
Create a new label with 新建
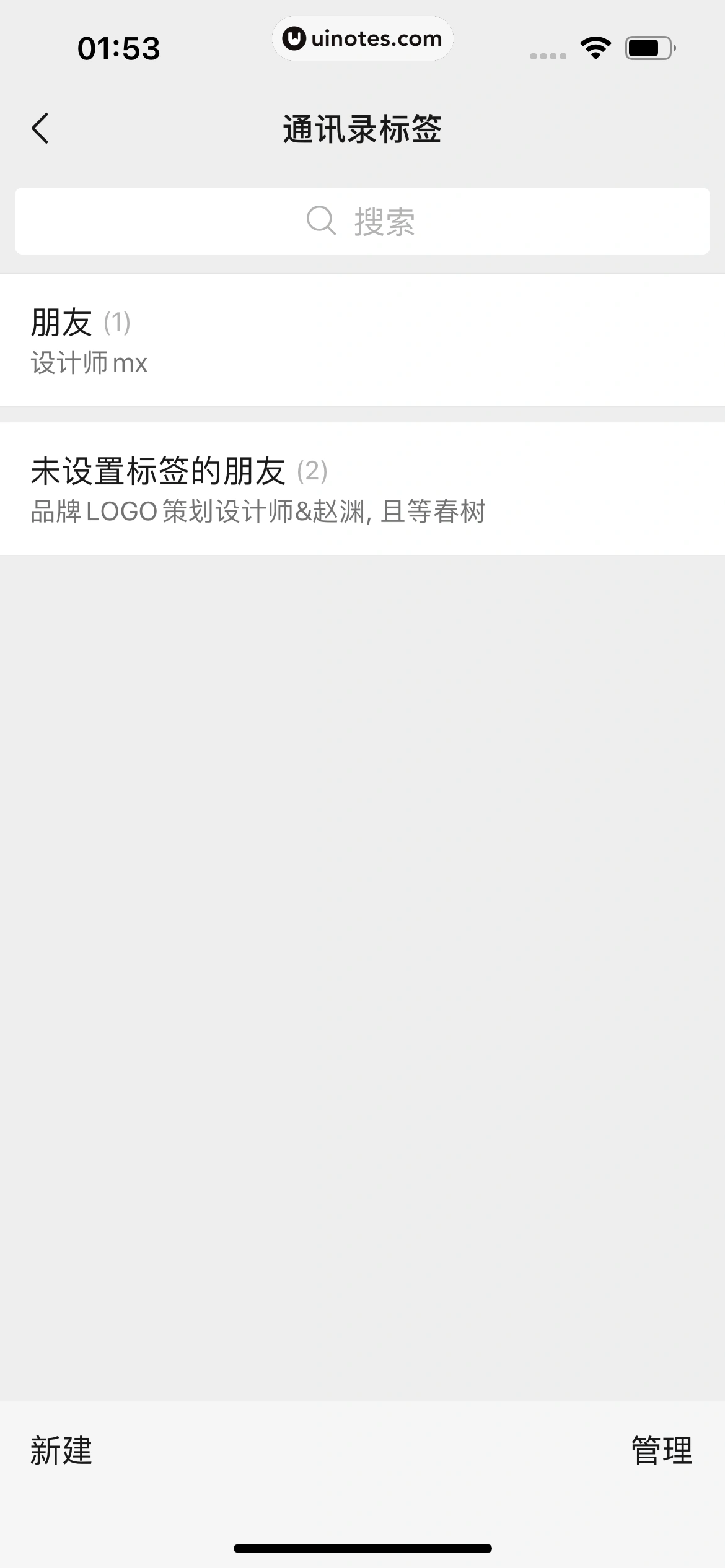click(x=61, y=1451)
